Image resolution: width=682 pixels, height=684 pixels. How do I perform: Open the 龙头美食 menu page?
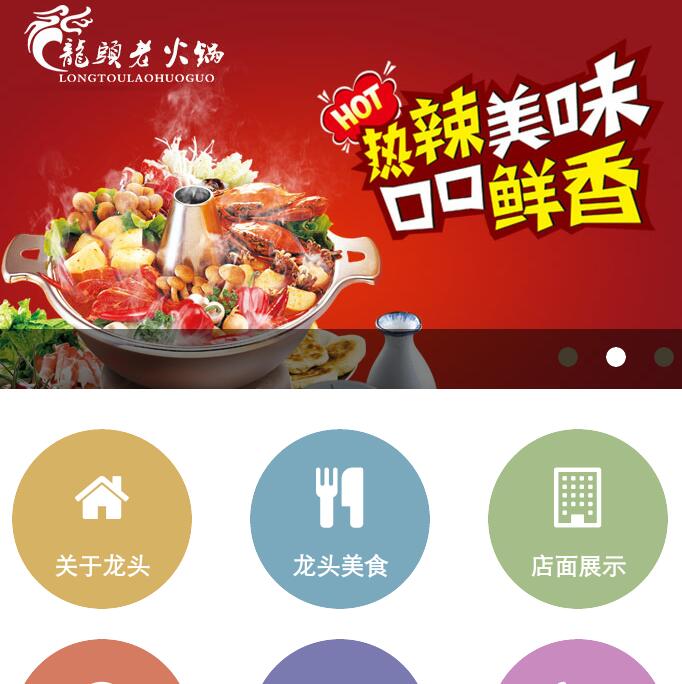click(340, 519)
